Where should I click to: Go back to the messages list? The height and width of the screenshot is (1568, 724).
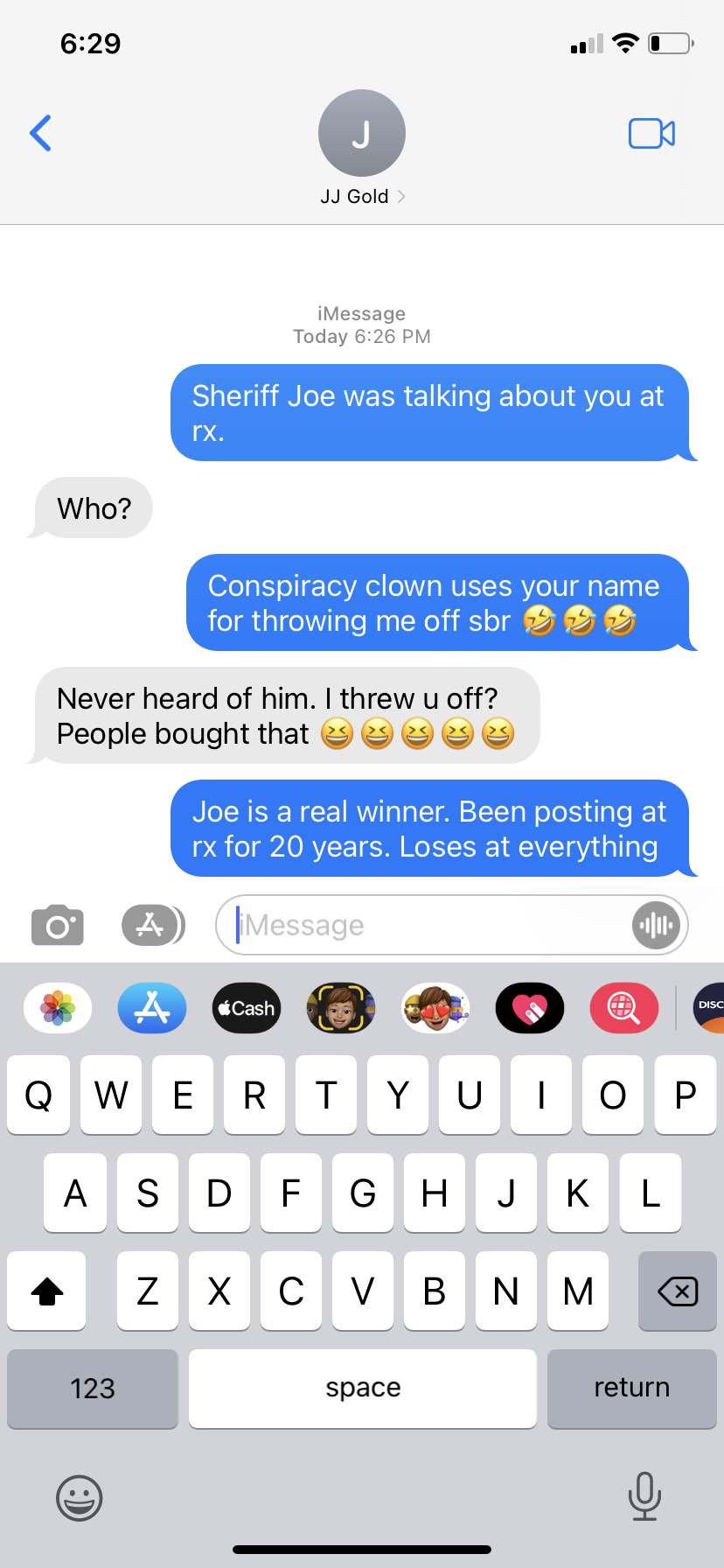click(x=40, y=133)
